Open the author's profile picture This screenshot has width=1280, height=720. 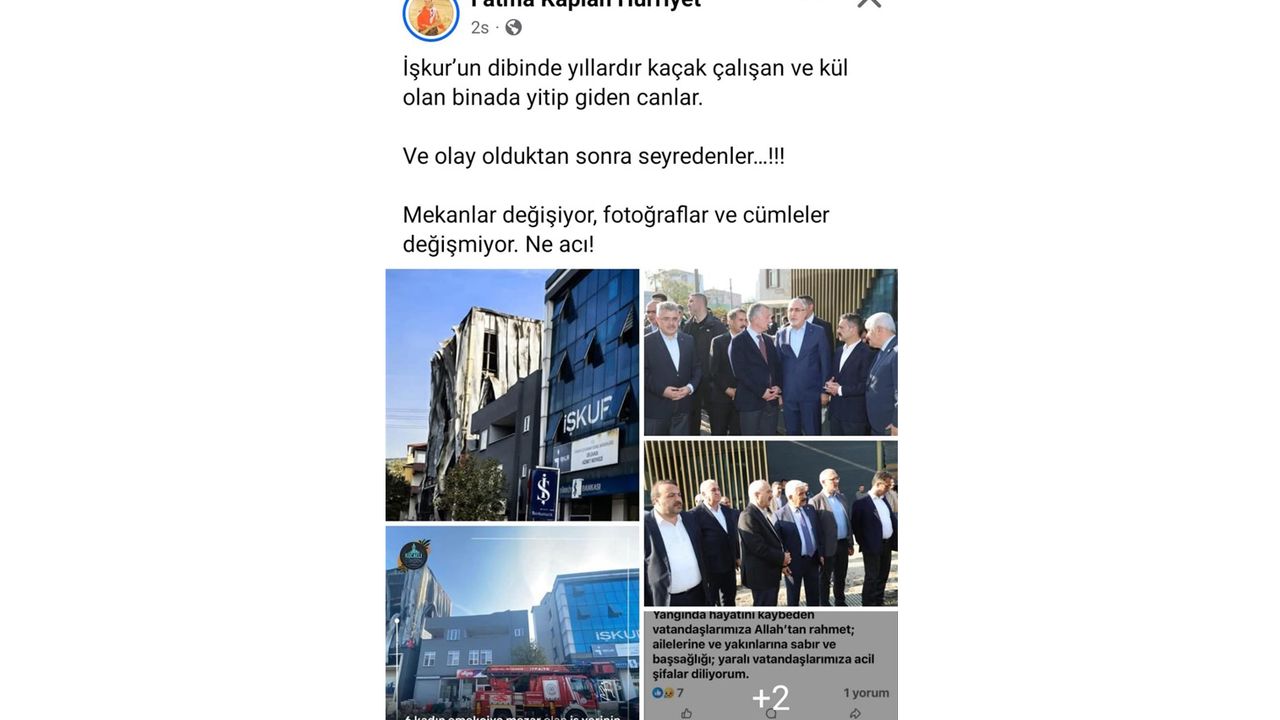pos(431,14)
